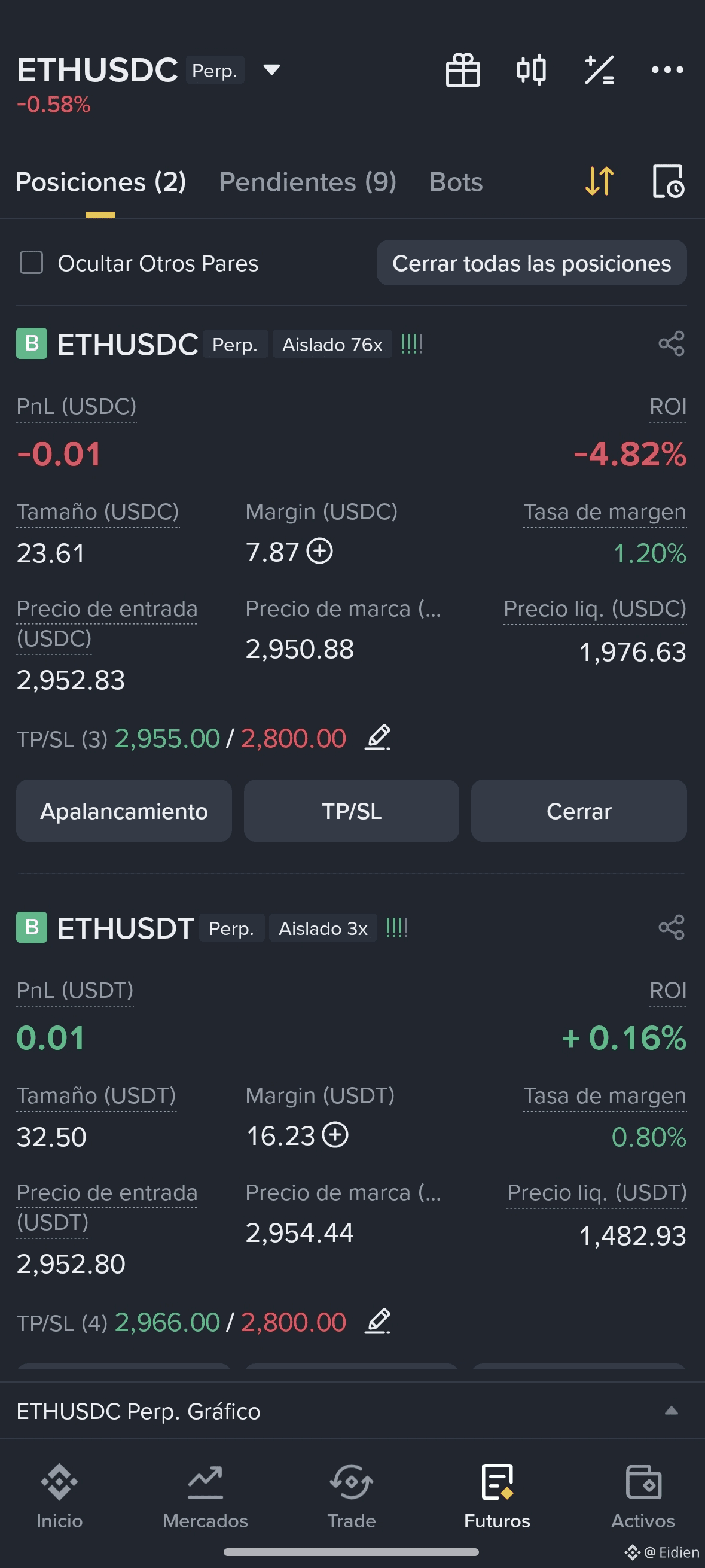Open the three-dot overflow menu
This screenshot has height=1568, width=705.
coord(667,70)
